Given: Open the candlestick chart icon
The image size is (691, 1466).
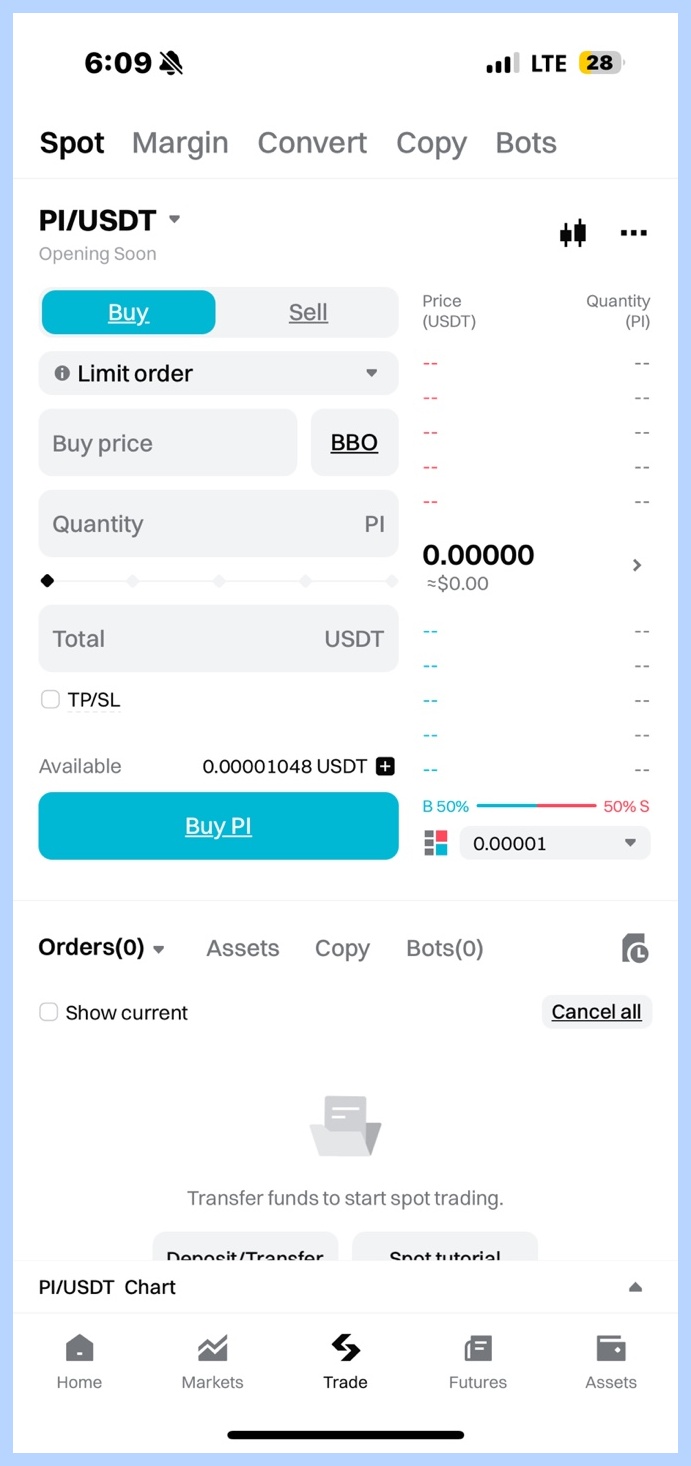Looking at the screenshot, I should point(572,234).
